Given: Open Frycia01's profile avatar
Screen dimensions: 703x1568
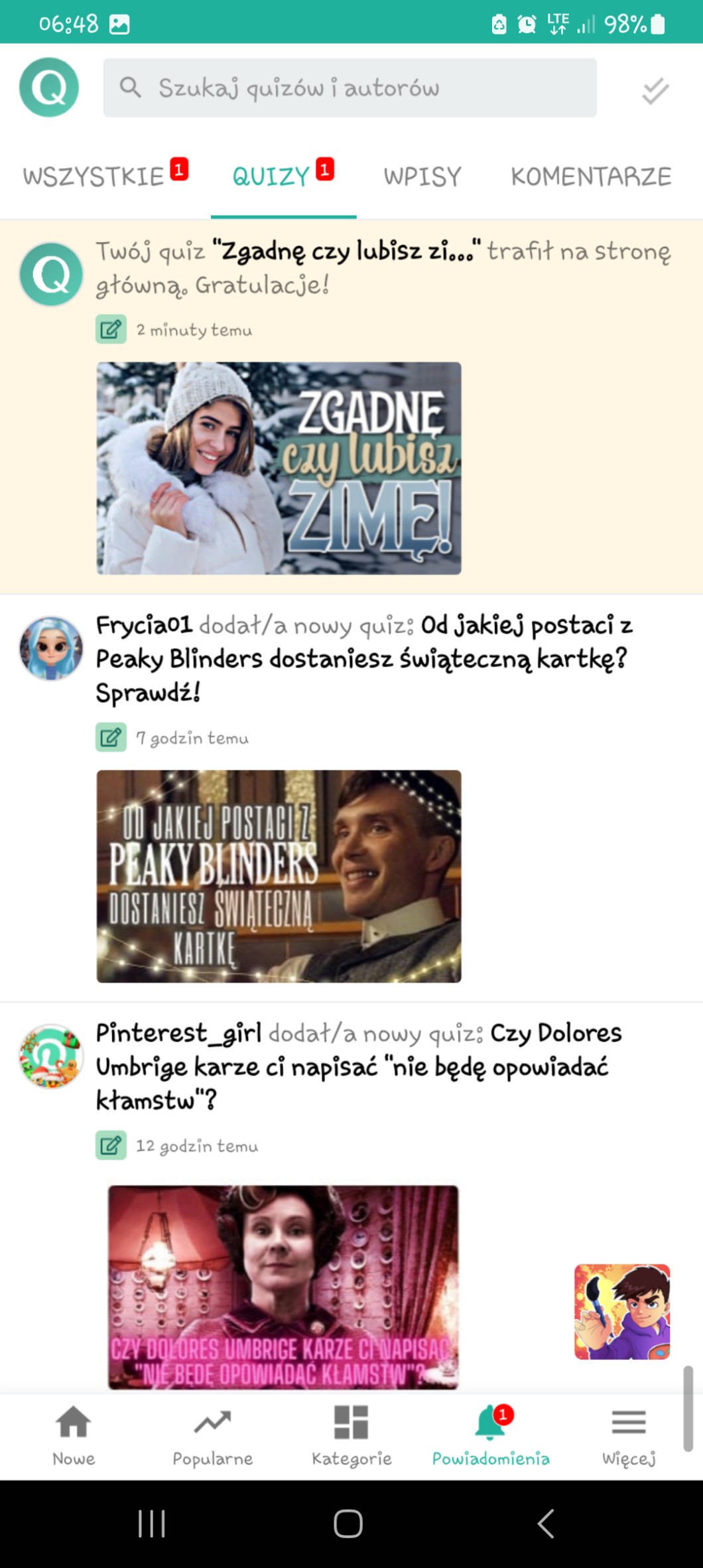Looking at the screenshot, I should pos(51,648).
